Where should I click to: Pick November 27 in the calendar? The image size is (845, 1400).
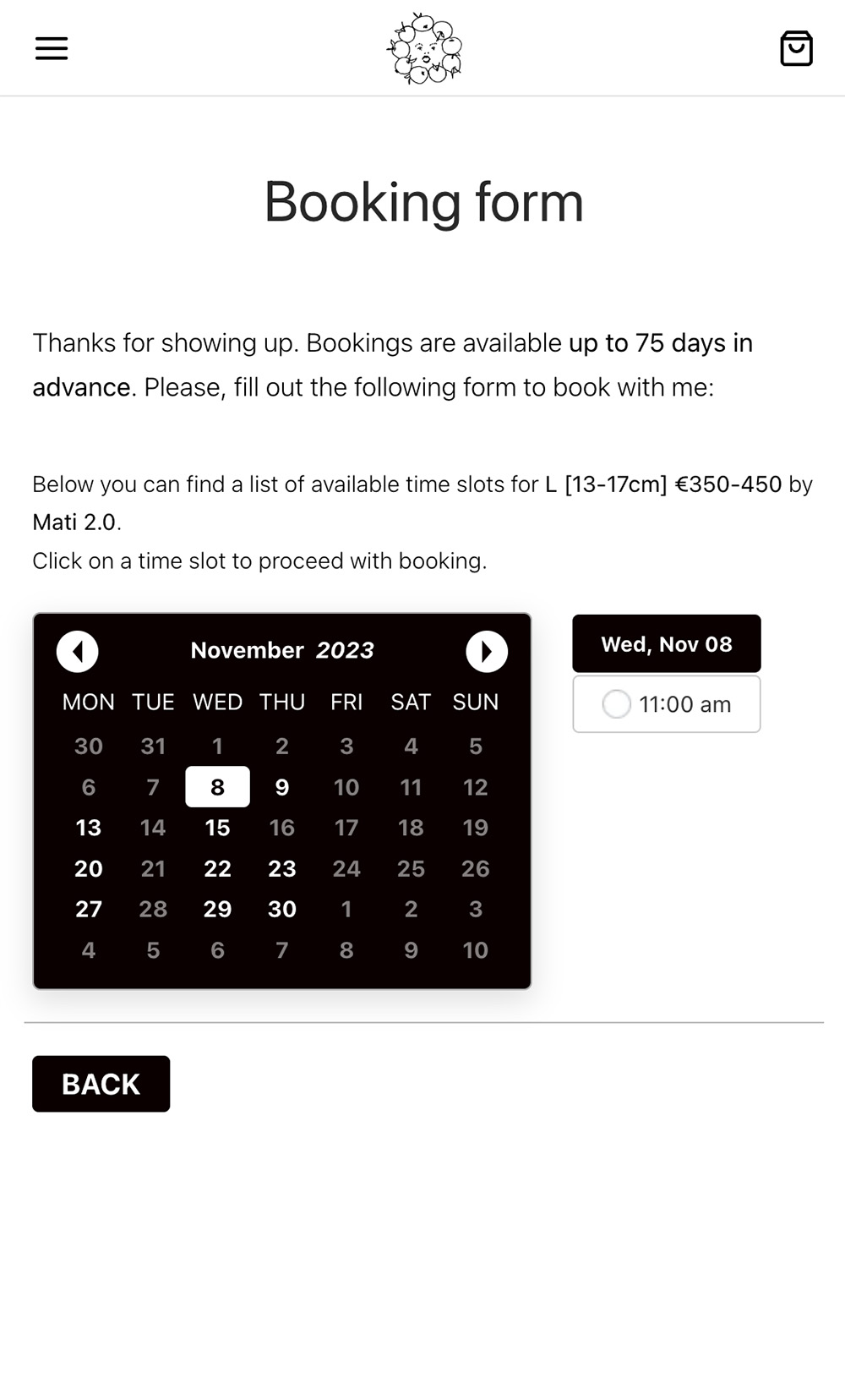(89, 909)
